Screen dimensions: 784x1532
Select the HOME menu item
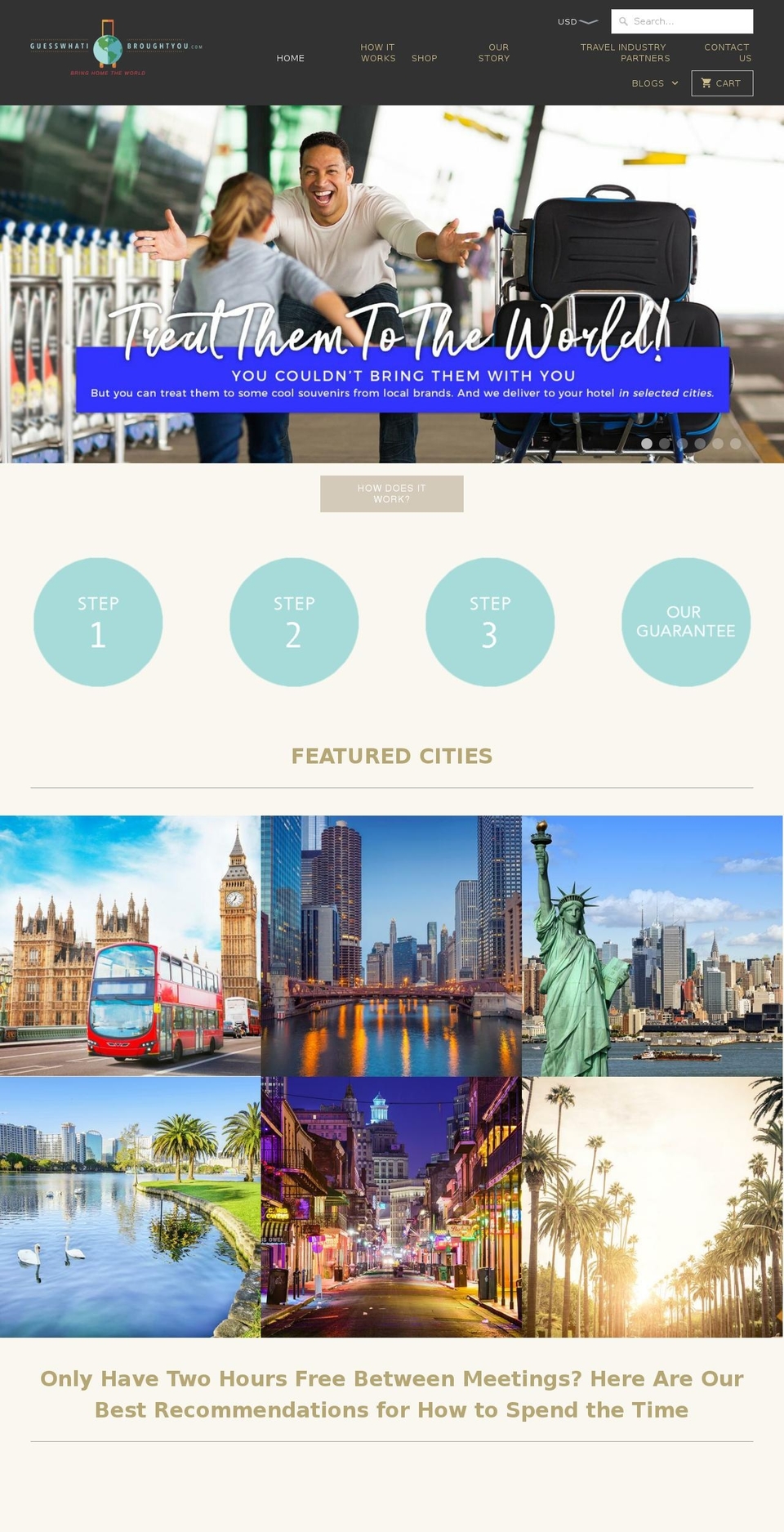click(x=290, y=58)
